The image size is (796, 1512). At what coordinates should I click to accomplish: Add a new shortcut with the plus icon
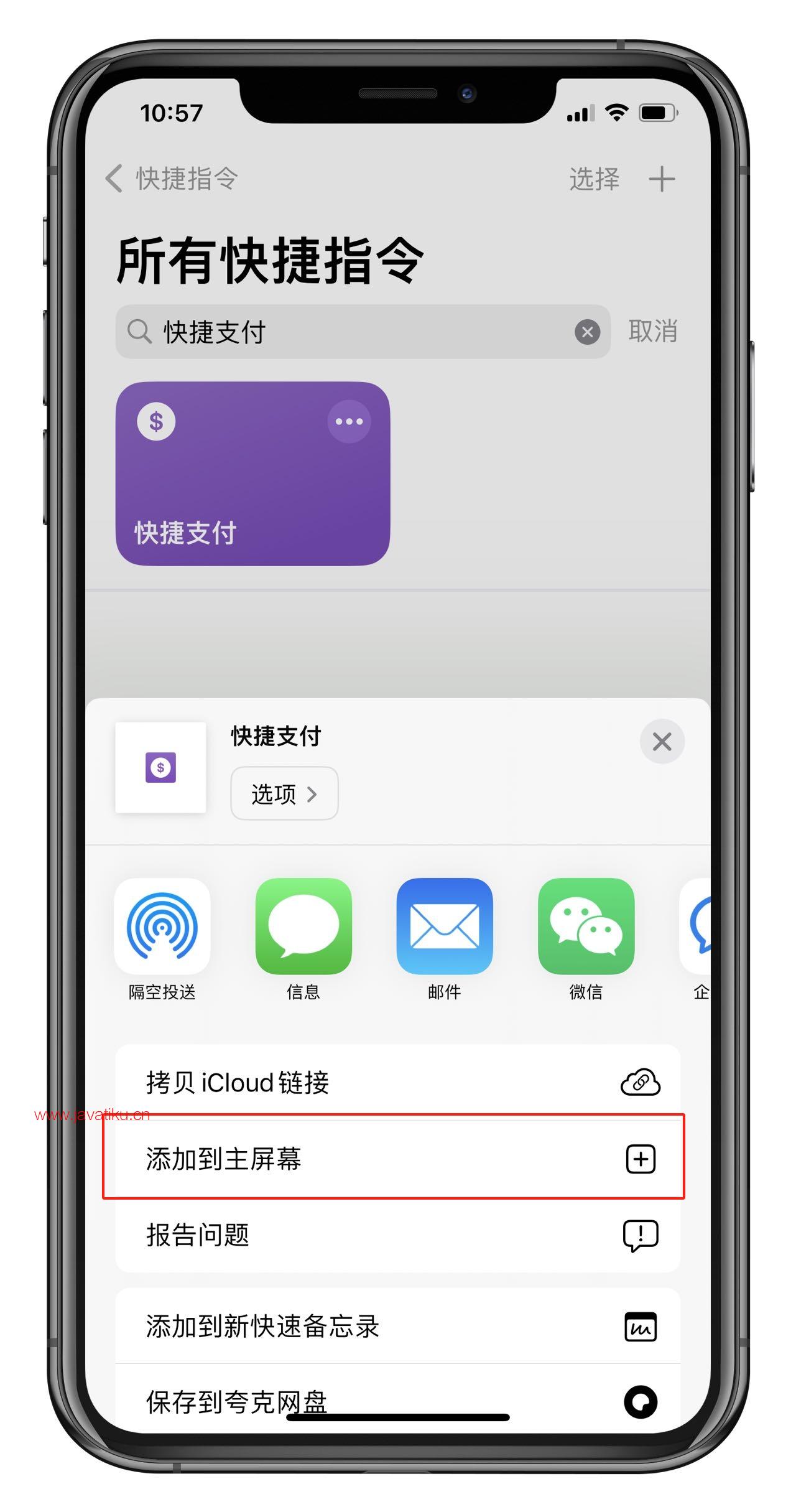pos(662,179)
